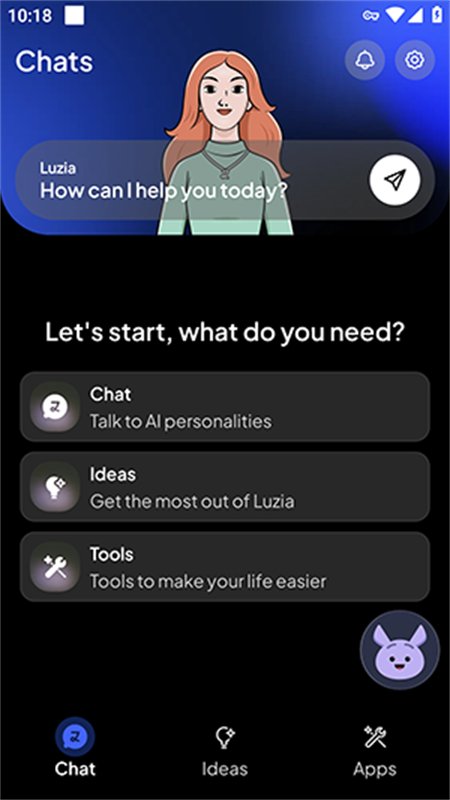The width and height of the screenshot is (450, 800).
Task: Tap the send arrow in Luzia's bar
Action: (395, 180)
